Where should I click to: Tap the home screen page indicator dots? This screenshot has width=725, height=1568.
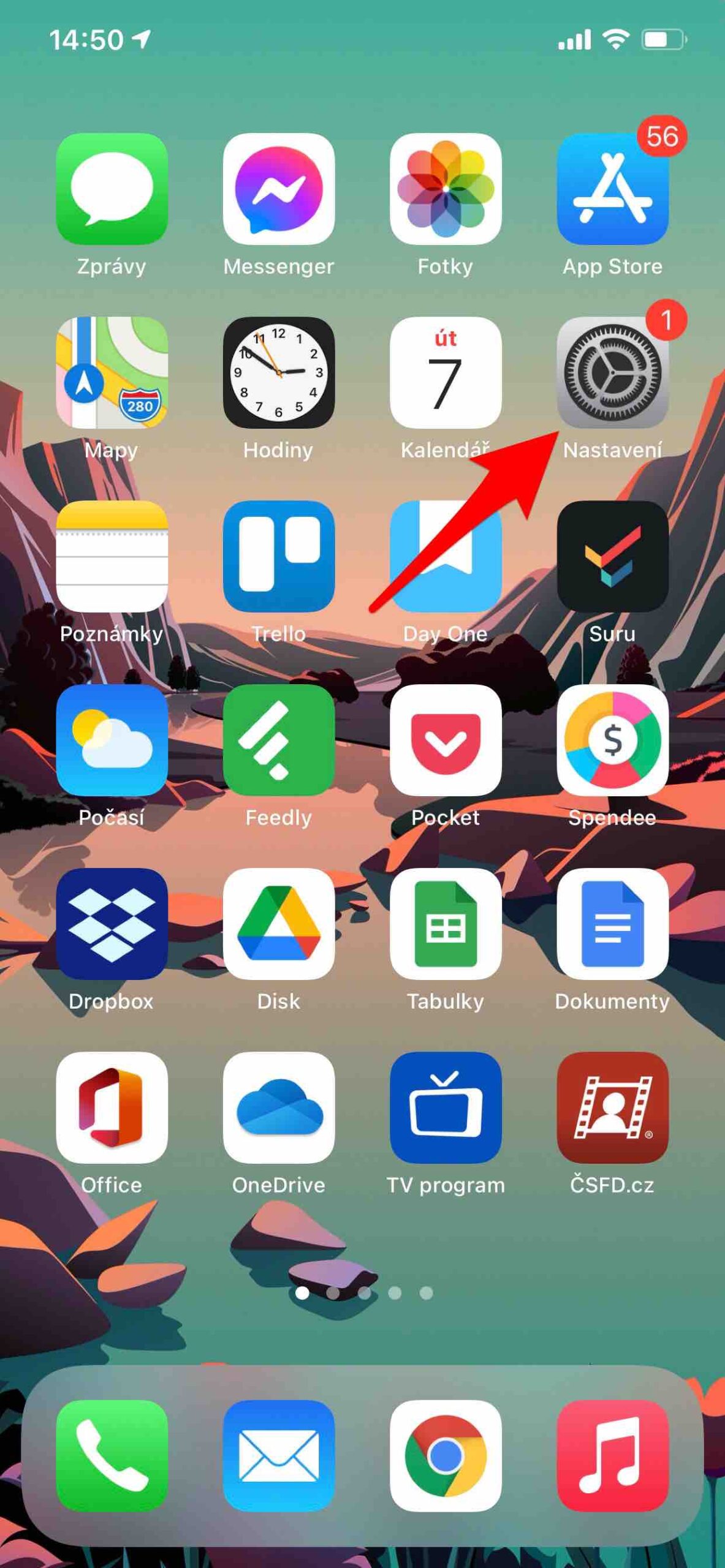pos(364,1292)
